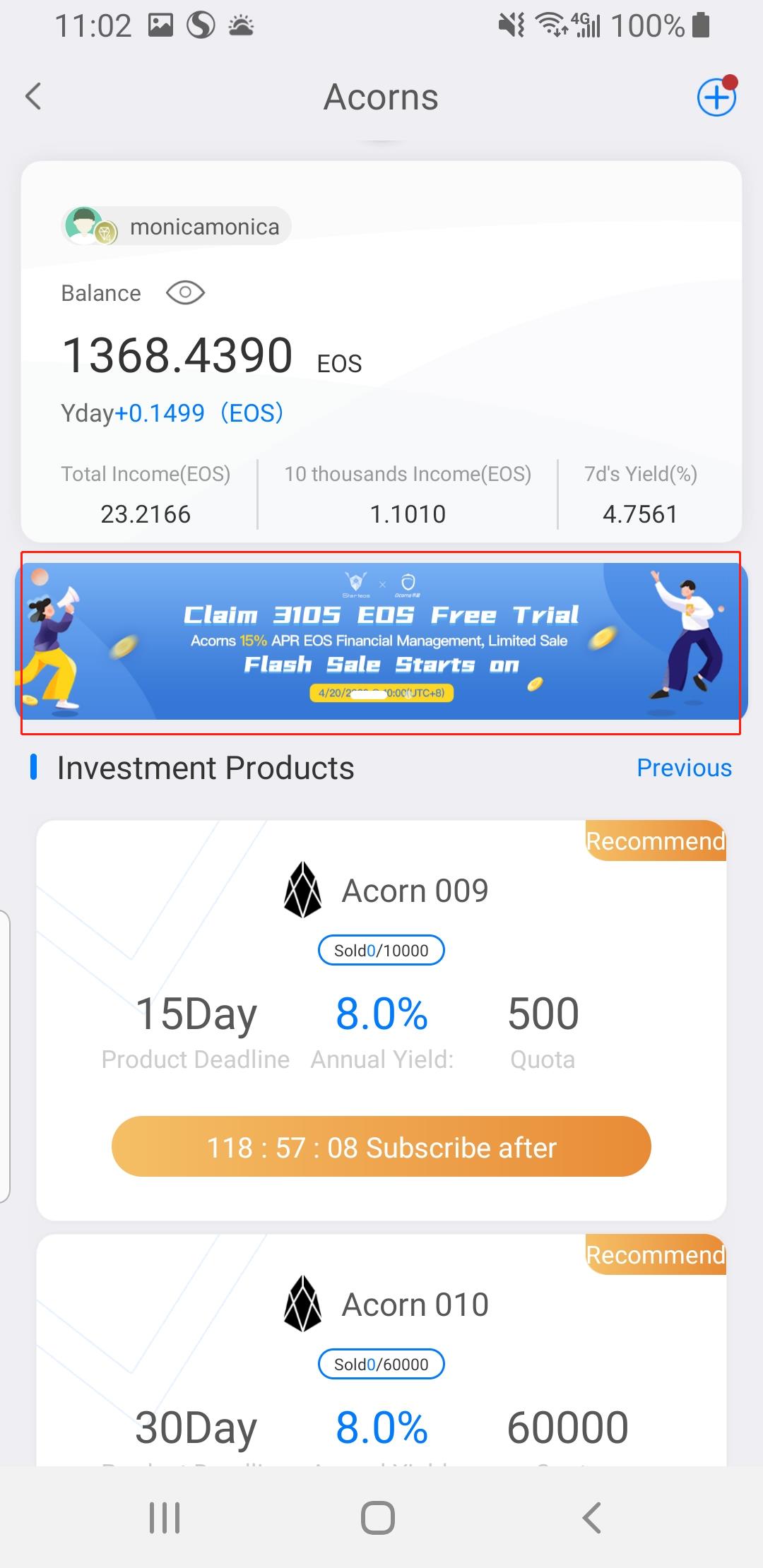The width and height of the screenshot is (763, 1568).
Task: Tap the blue plus icon
Action: coord(716,97)
